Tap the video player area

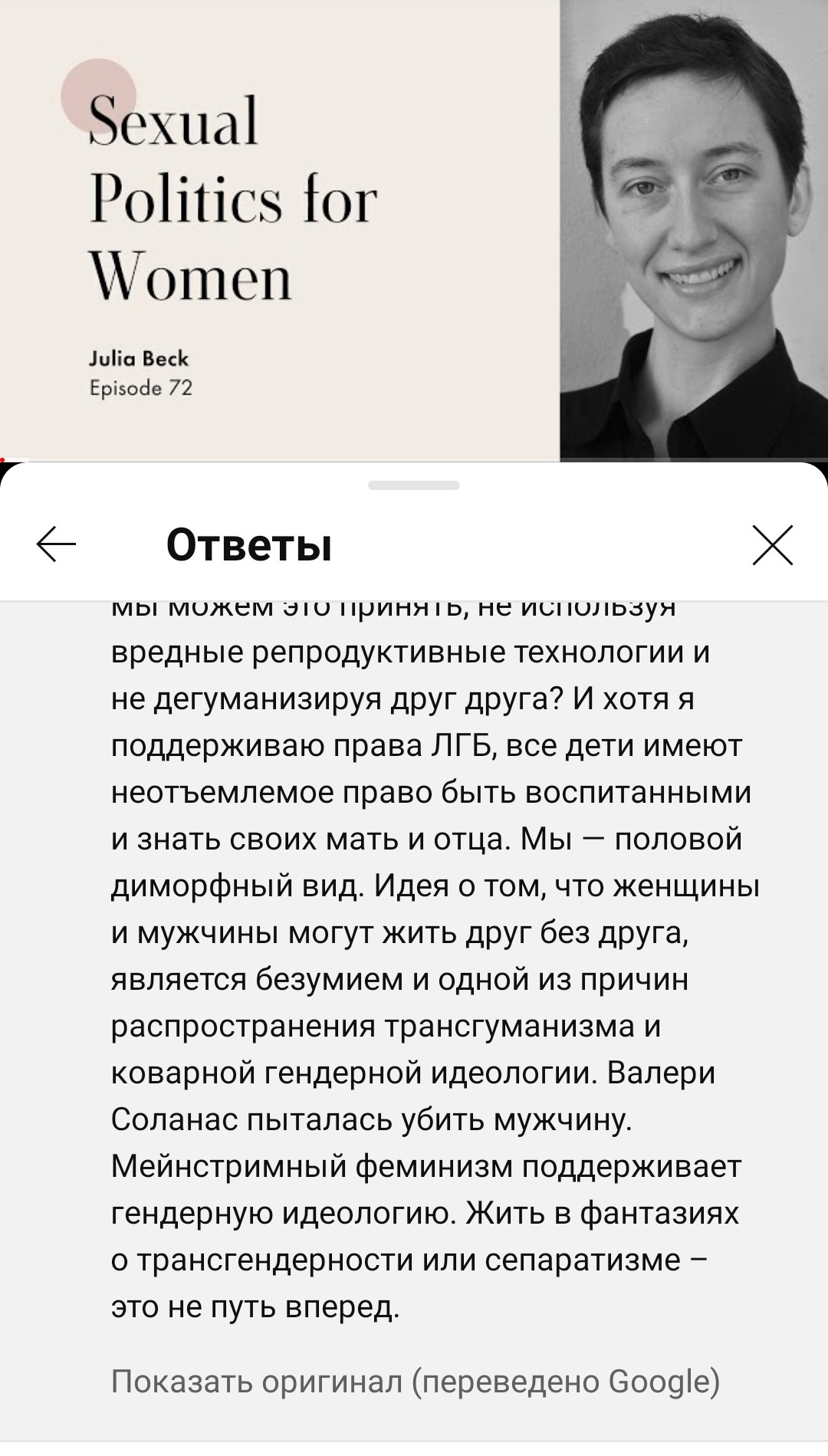coord(414,230)
